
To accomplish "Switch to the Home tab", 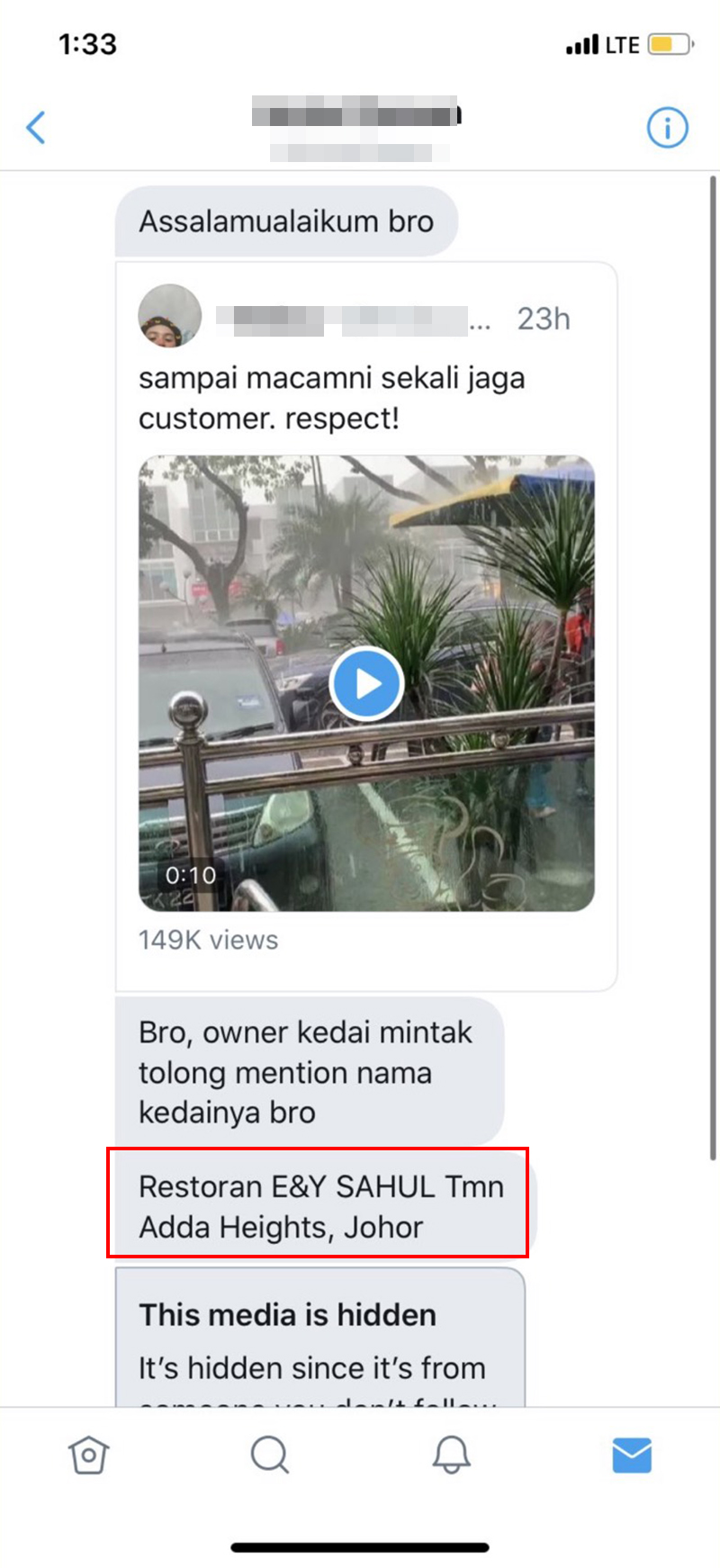I will (x=88, y=1455).
